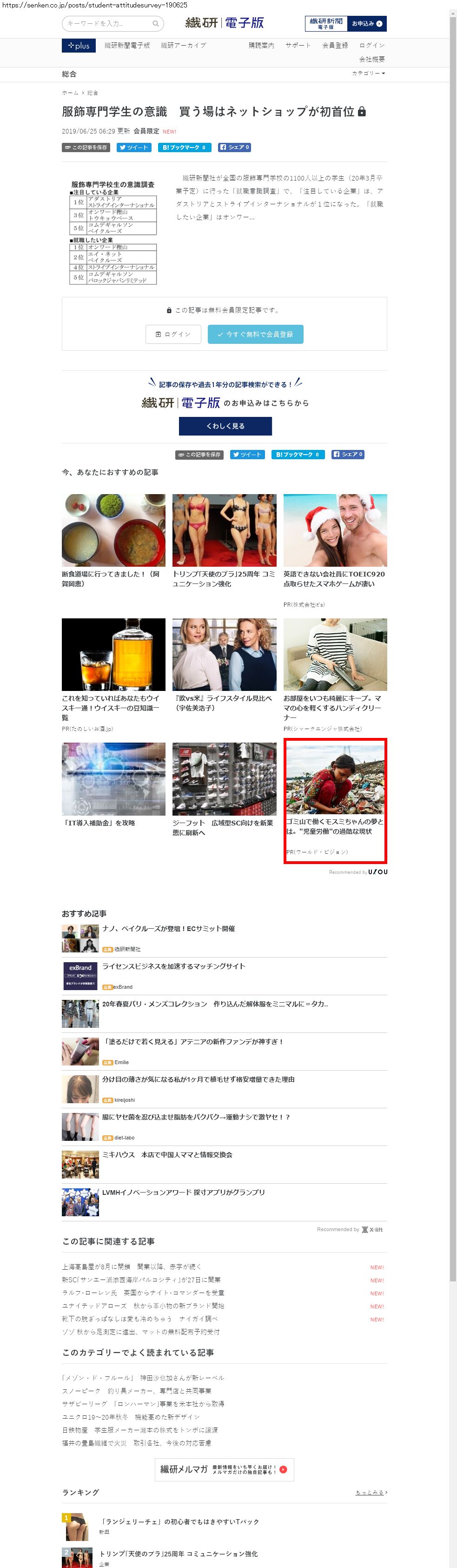457x1568 pixels.
Task: Open the お申込み subscription button
Action: click(367, 24)
